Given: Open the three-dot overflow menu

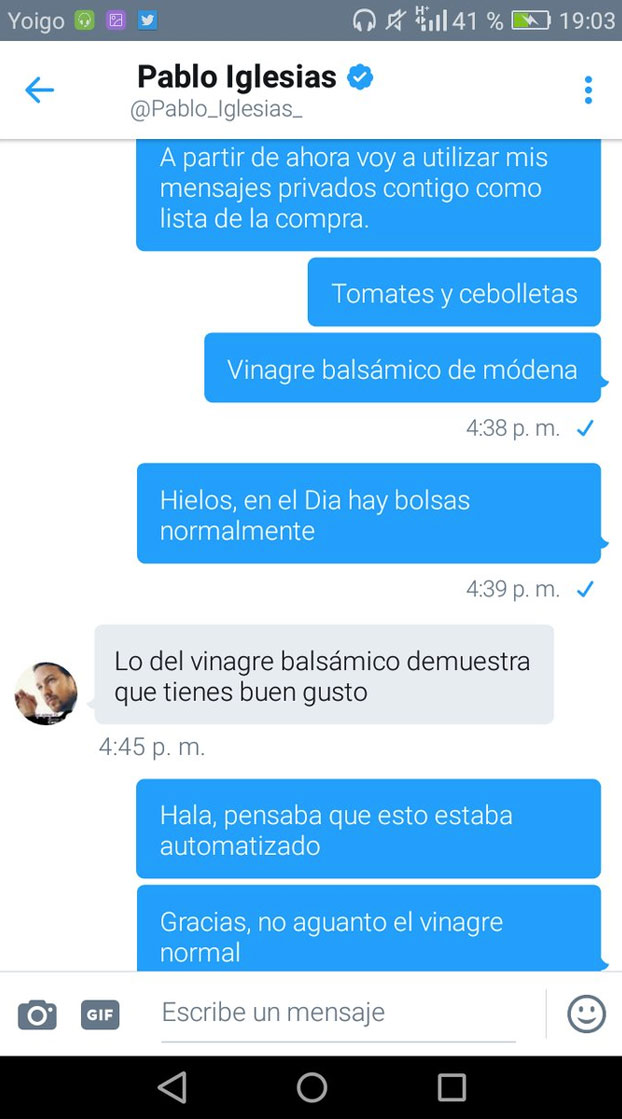Looking at the screenshot, I should tap(588, 90).
